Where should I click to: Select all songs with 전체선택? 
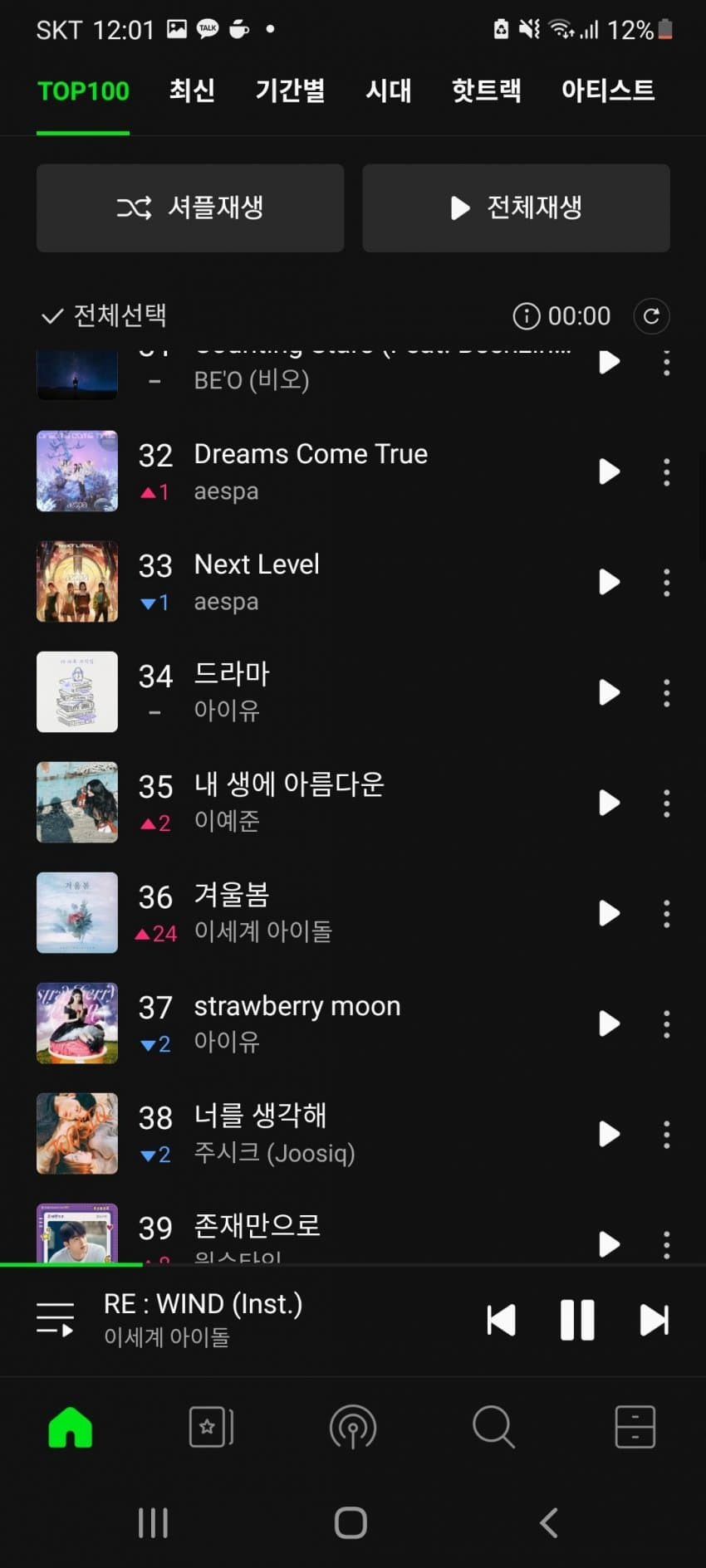pyautogui.click(x=104, y=315)
